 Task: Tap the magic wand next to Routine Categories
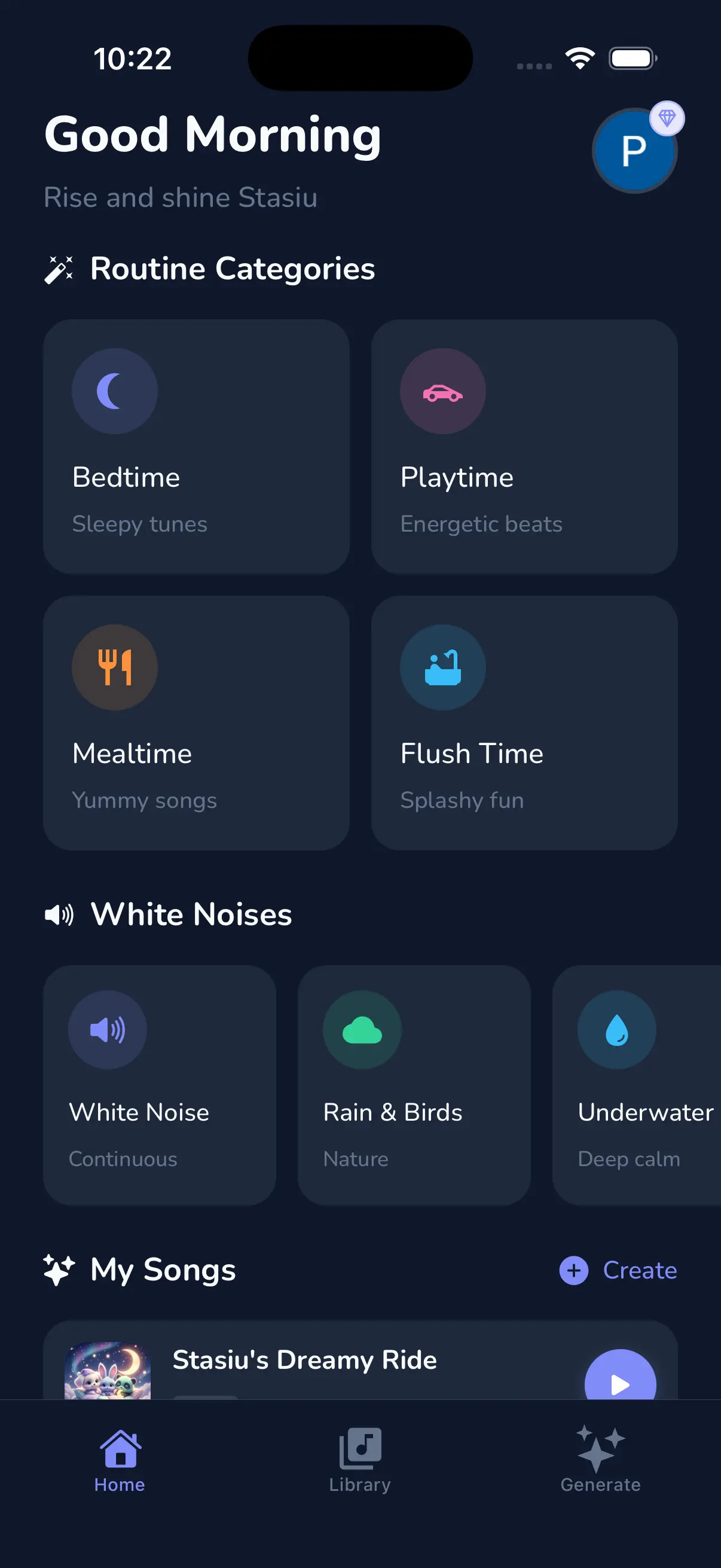[60, 268]
